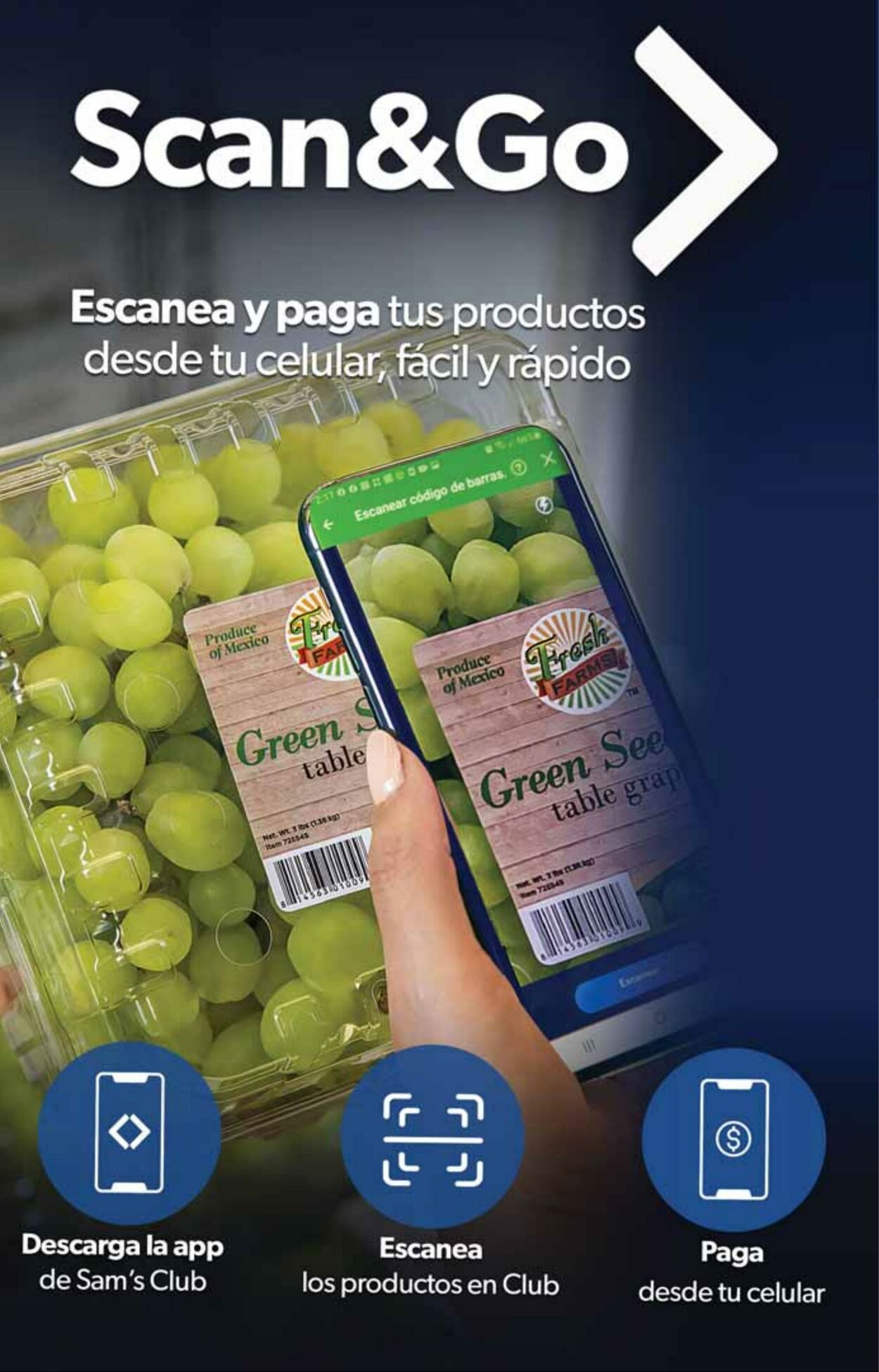The height and width of the screenshot is (1372, 879).
Task: Tap the back arrow on Escanear código screen
Action: pyautogui.click(x=328, y=523)
